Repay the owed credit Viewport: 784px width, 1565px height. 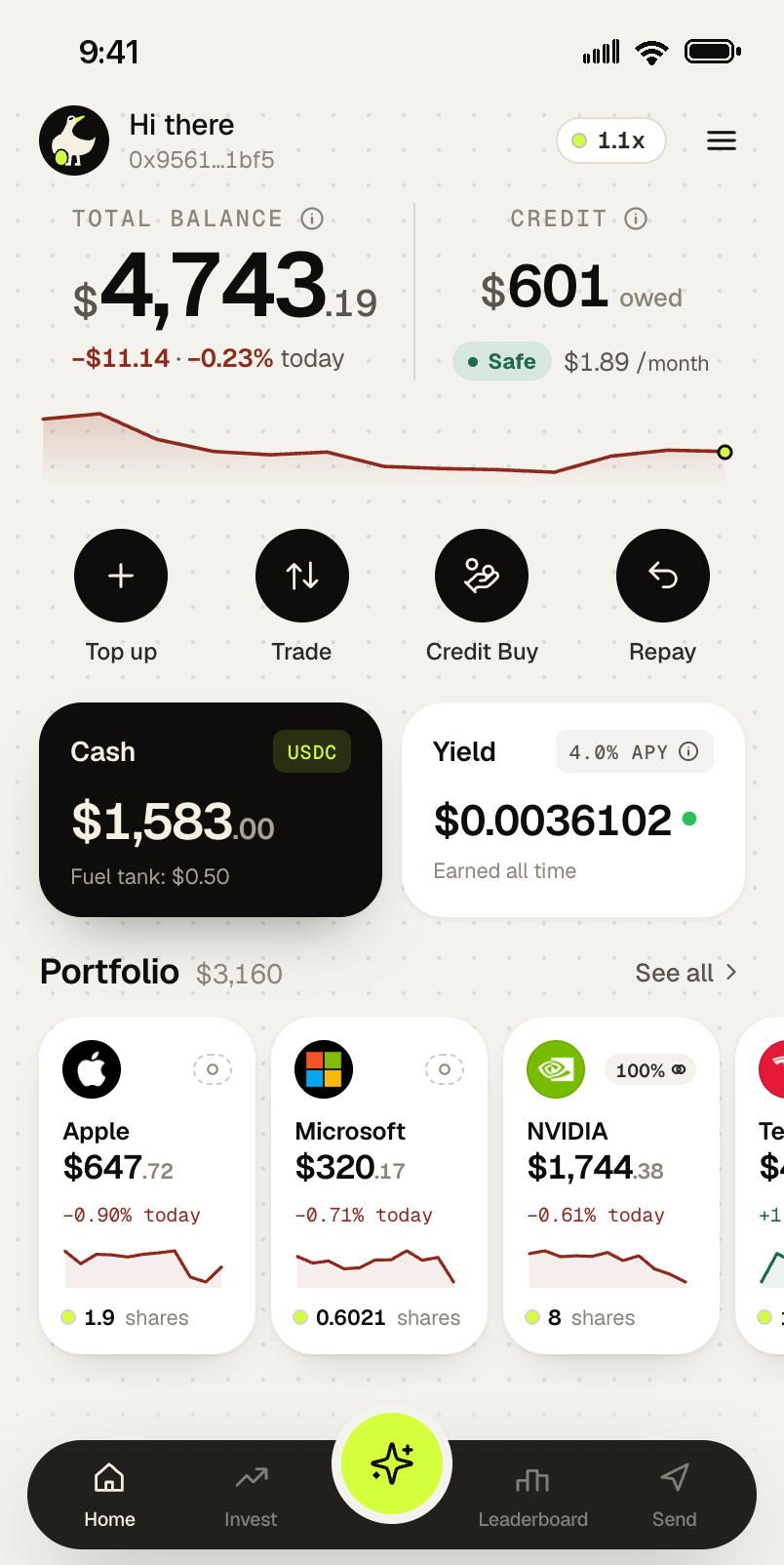pos(663,576)
